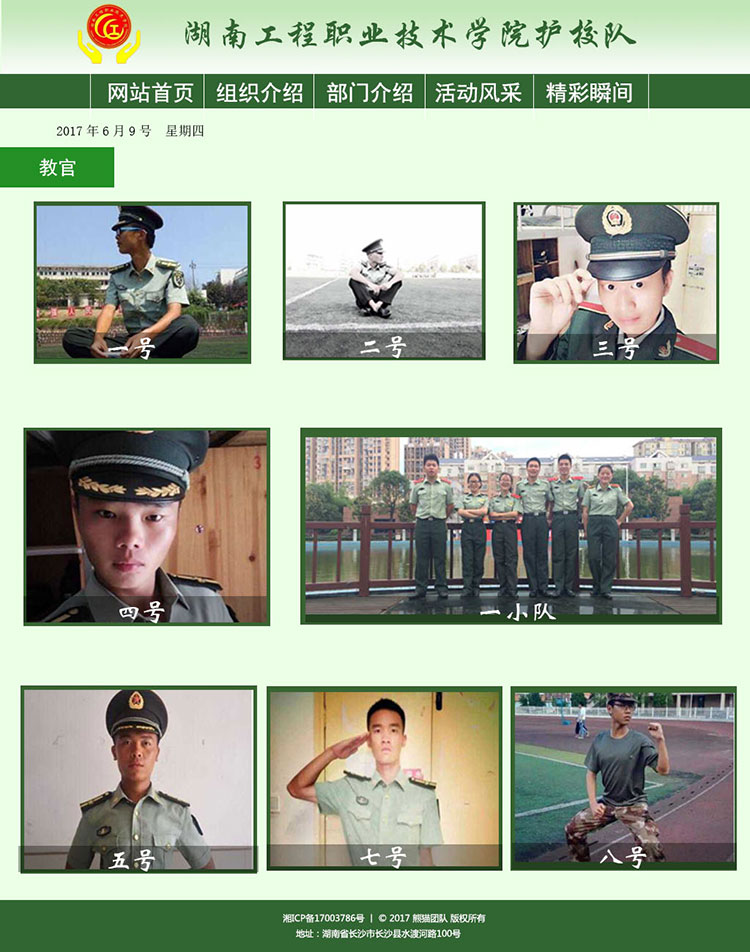The height and width of the screenshot is (952, 750).
Task: View the 二号 instructor photo
Action: 384,280
